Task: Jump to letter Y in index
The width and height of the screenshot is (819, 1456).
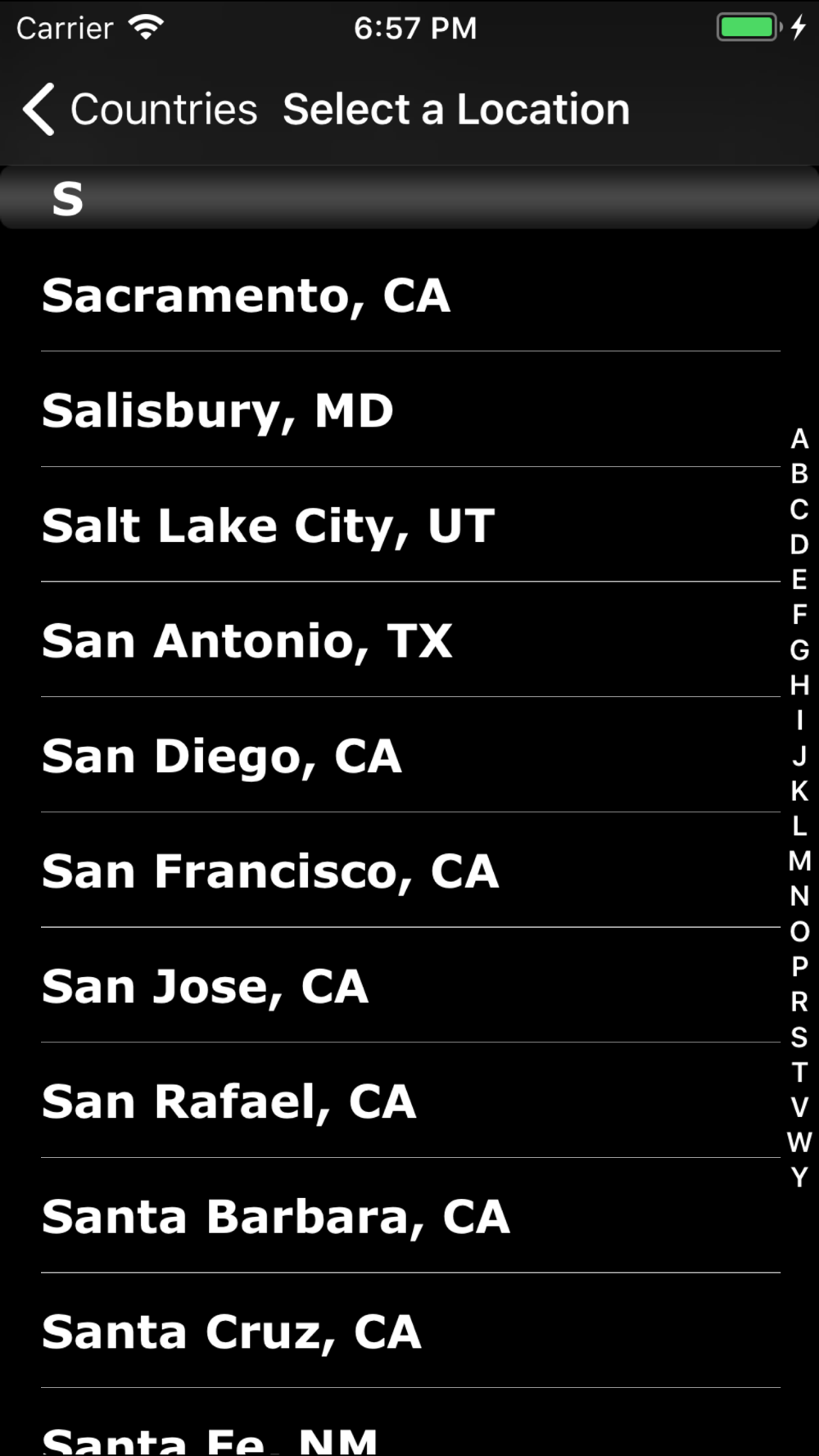Action: (799, 1178)
